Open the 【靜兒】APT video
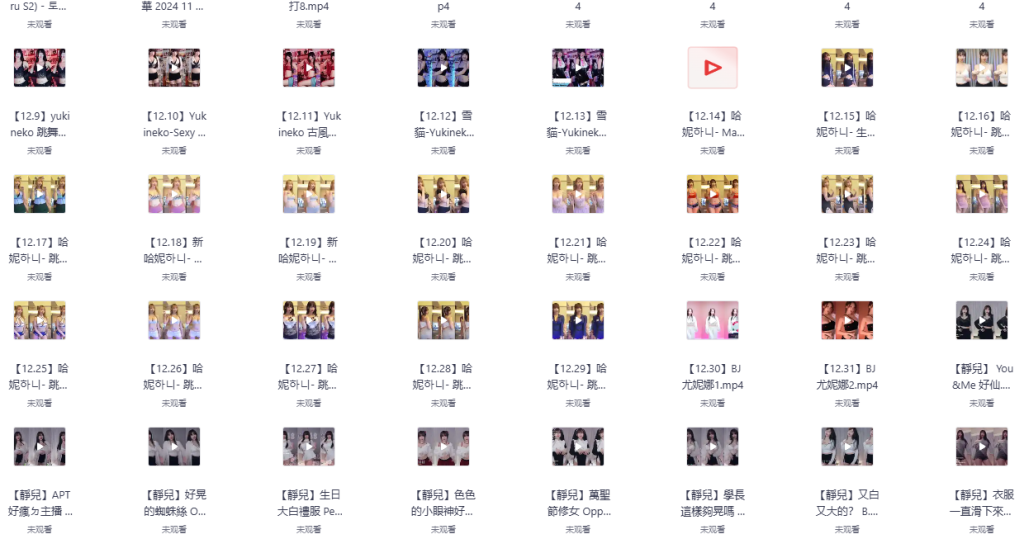This screenshot has height=539, width=1024. coord(40,447)
